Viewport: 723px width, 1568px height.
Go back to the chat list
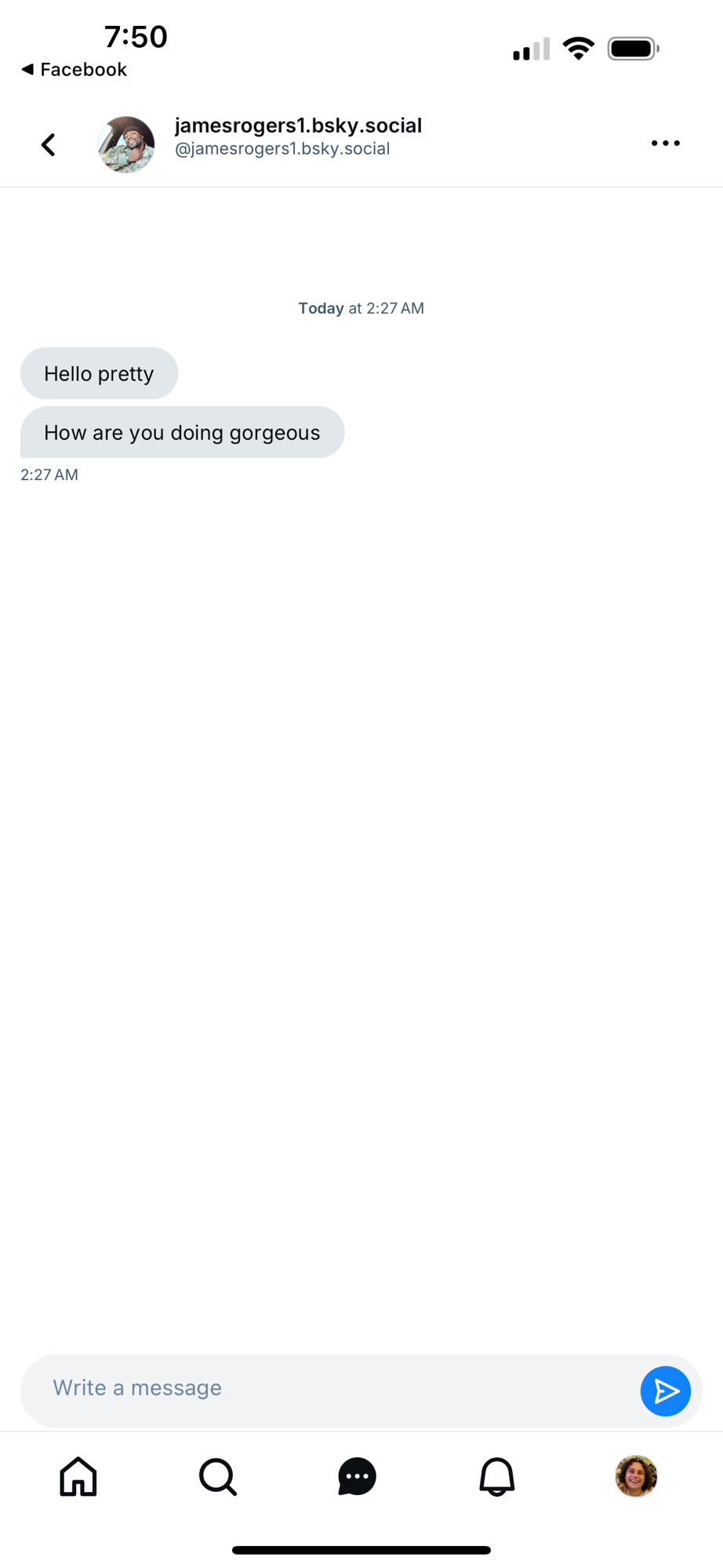pyautogui.click(x=49, y=144)
